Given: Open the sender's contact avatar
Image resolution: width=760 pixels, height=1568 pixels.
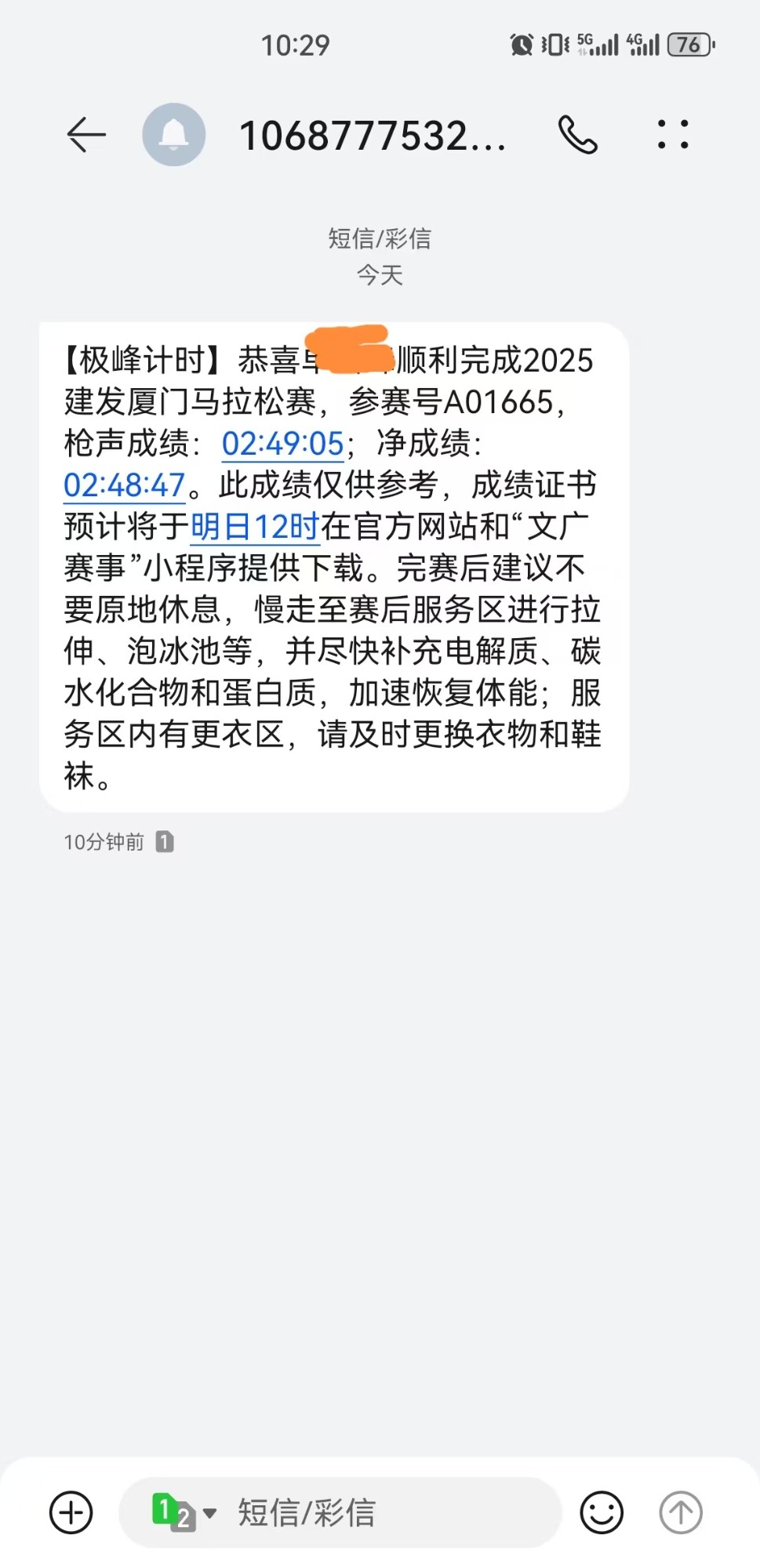Looking at the screenshot, I should pyautogui.click(x=173, y=135).
